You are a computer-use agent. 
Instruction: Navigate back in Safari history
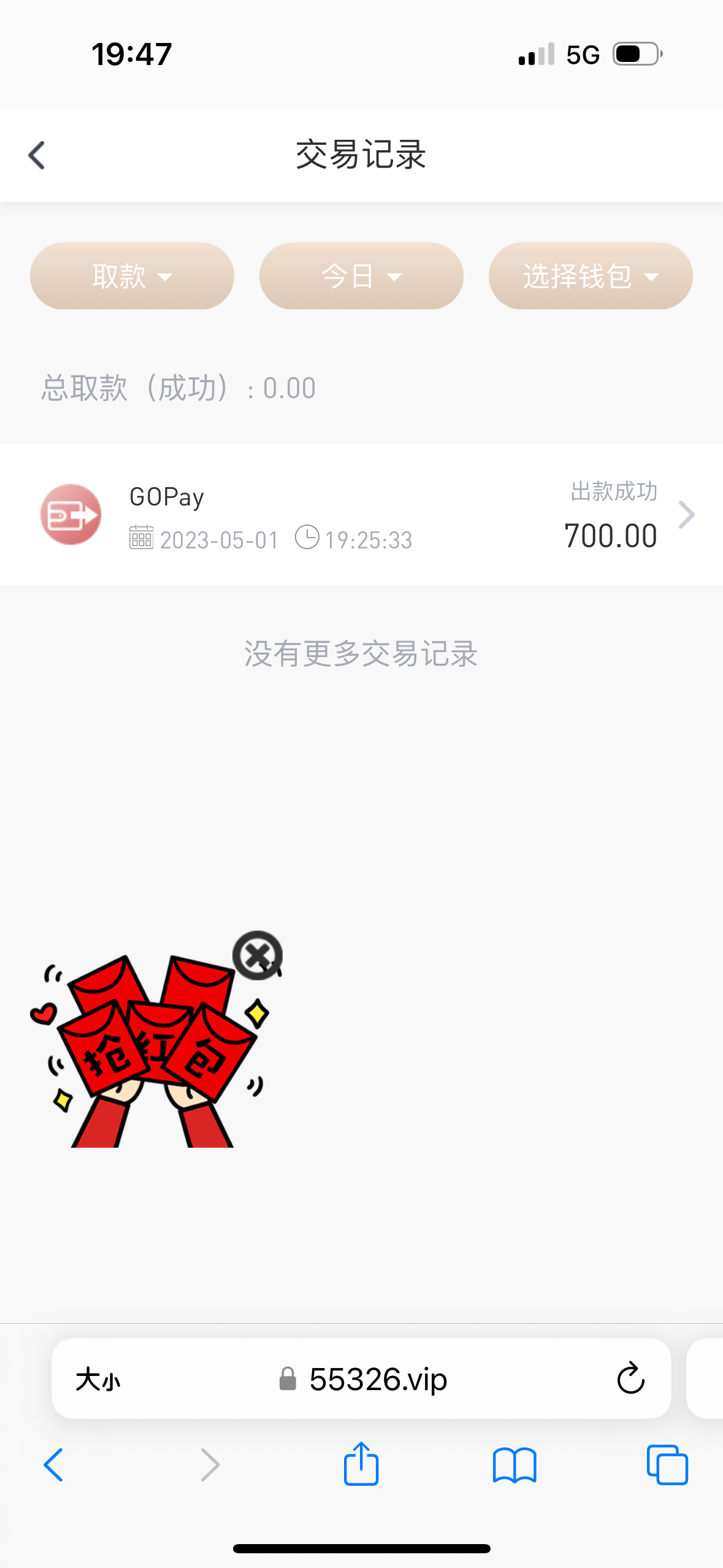[54, 1465]
